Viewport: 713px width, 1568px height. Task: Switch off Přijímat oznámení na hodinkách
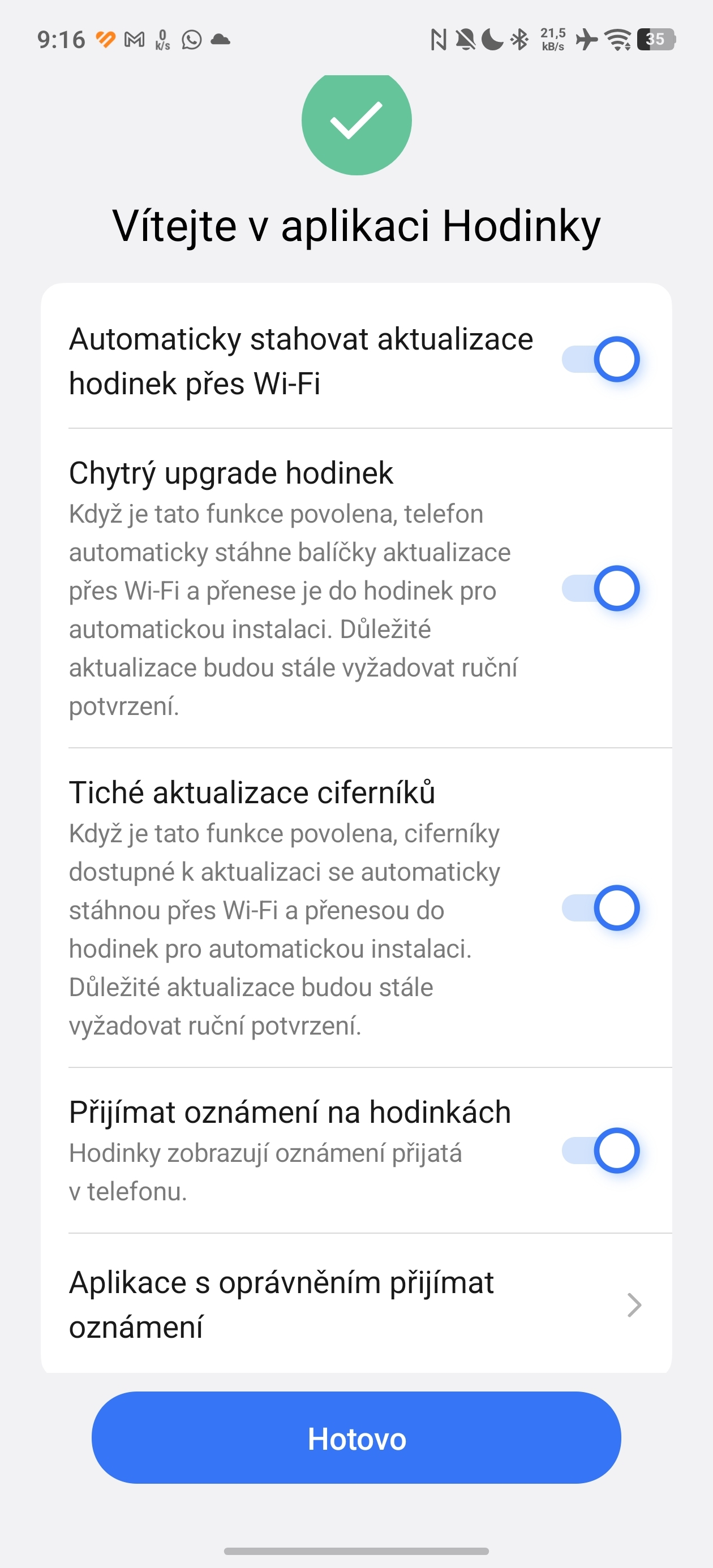pyautogui.click(x=600, y=1151)
